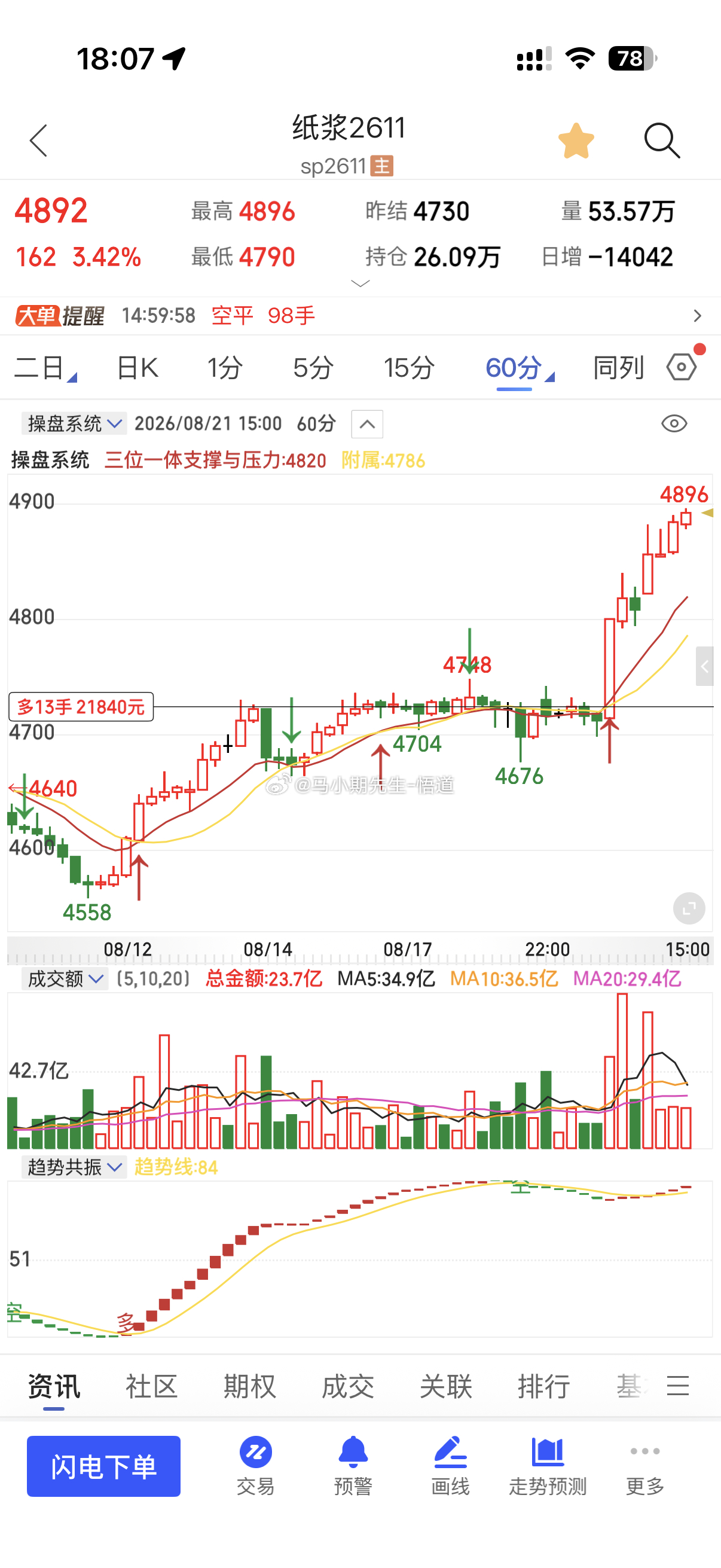Image resolution: width=721 pixels, height=1568 pixels.
Task: Open the 趋势共振 indicator dropdown
Action: pyautogui.click(x=74, y=1167)
